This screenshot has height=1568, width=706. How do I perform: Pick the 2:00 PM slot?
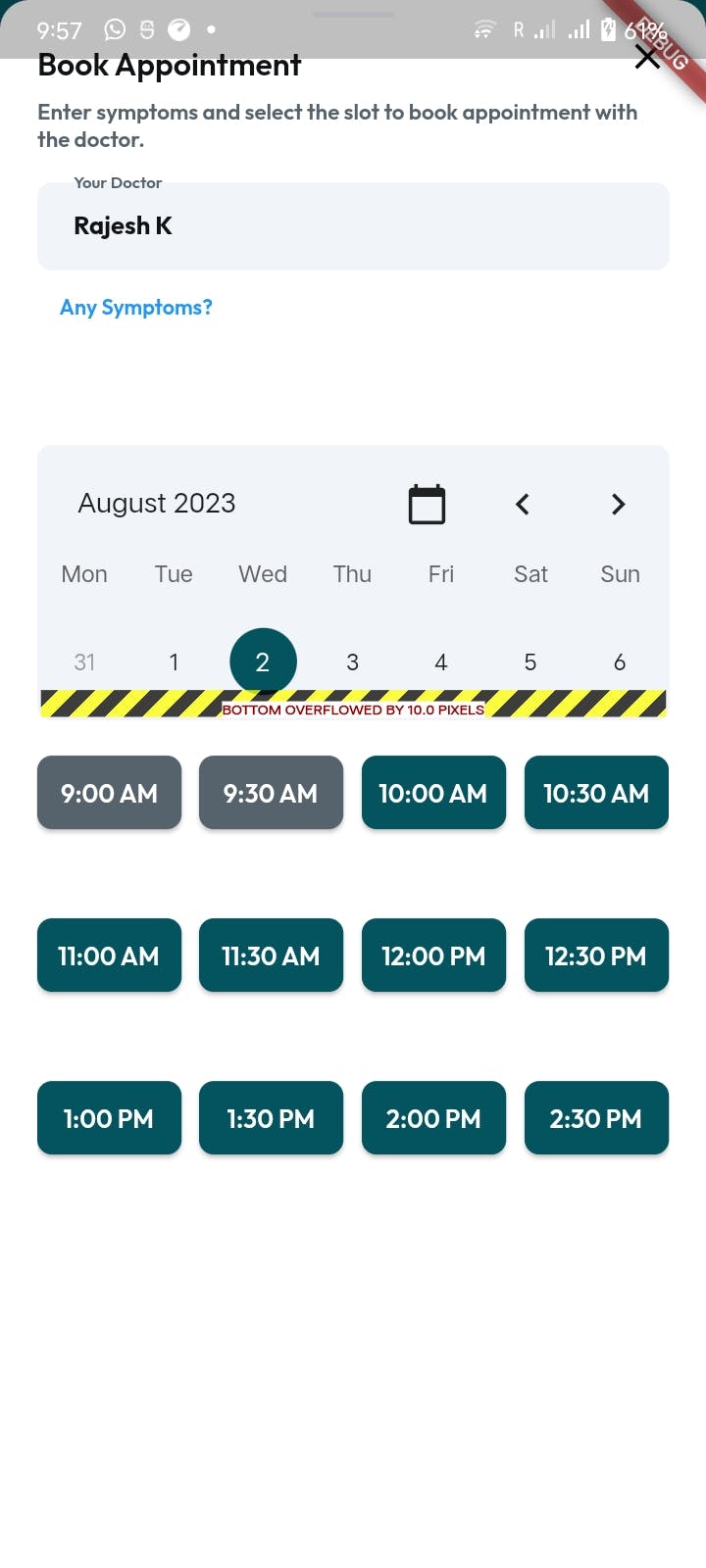tap(433, 1118)
